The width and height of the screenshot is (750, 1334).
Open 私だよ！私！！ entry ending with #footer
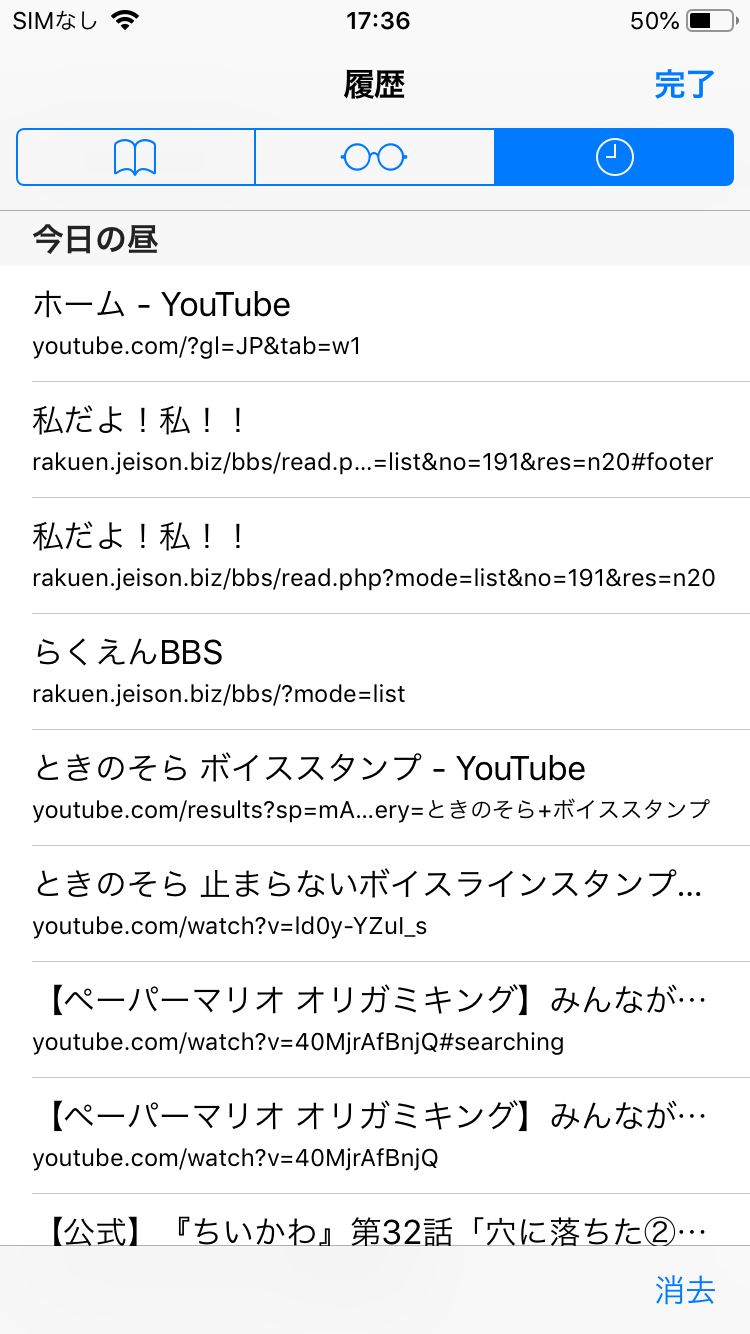tap(375, 439)
